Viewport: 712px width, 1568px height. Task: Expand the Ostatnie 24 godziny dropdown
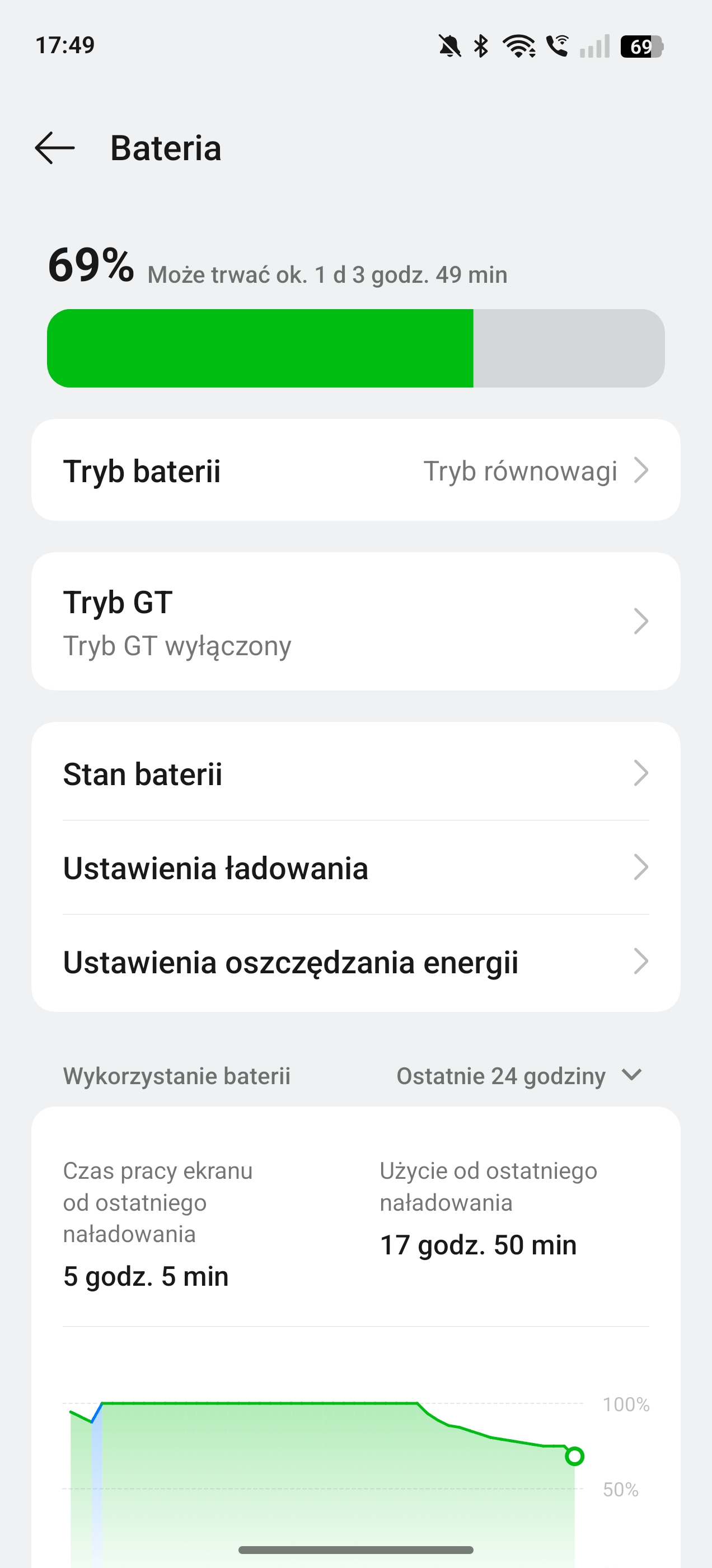tap(519, 1076)
